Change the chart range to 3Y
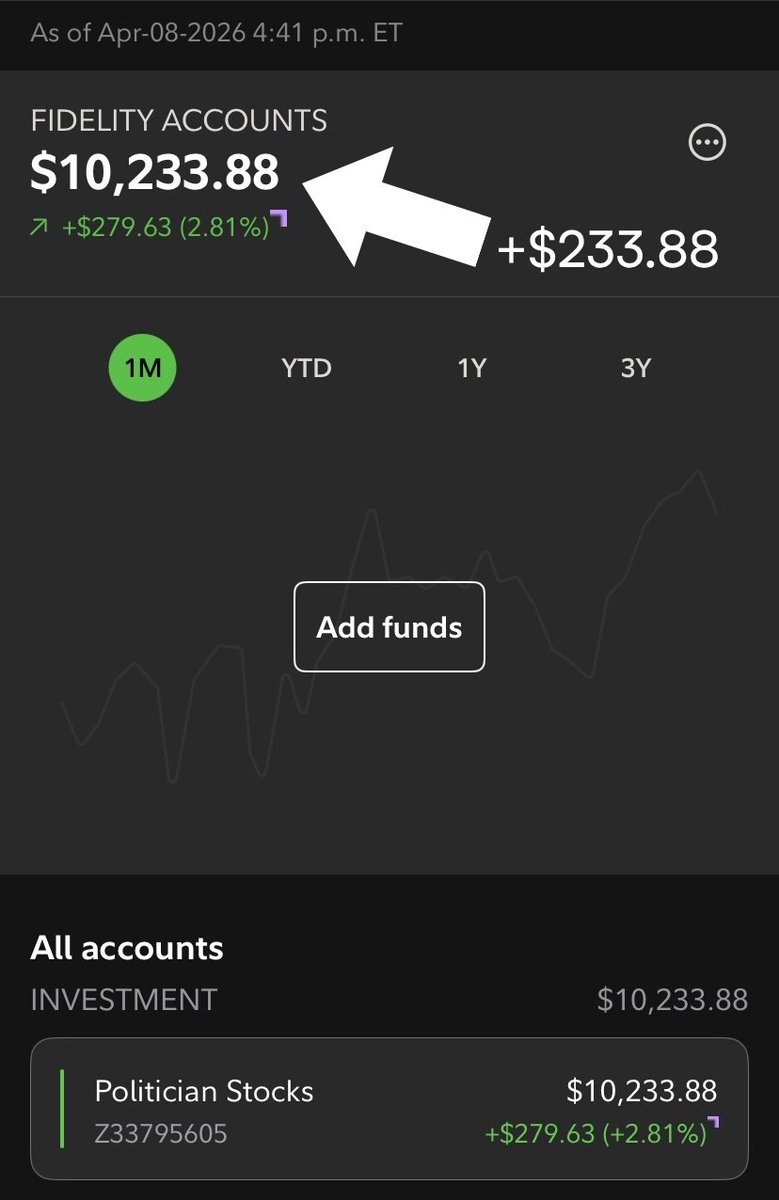Viewport: 779px width, 1200px height. pyautogui.click(x=635, y=368)
